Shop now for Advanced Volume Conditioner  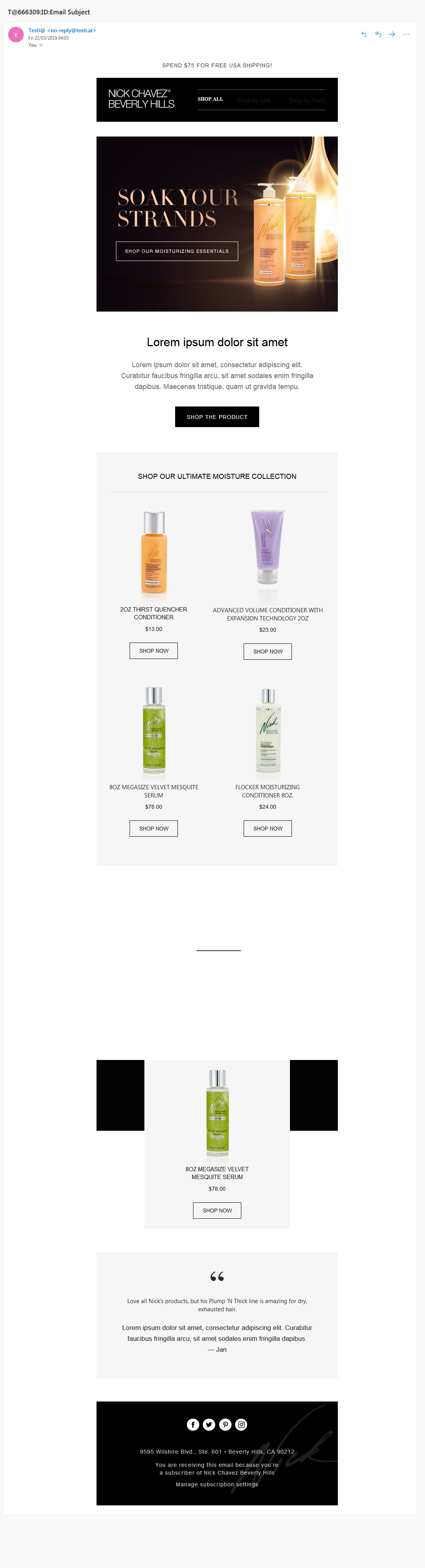[267, 651]
